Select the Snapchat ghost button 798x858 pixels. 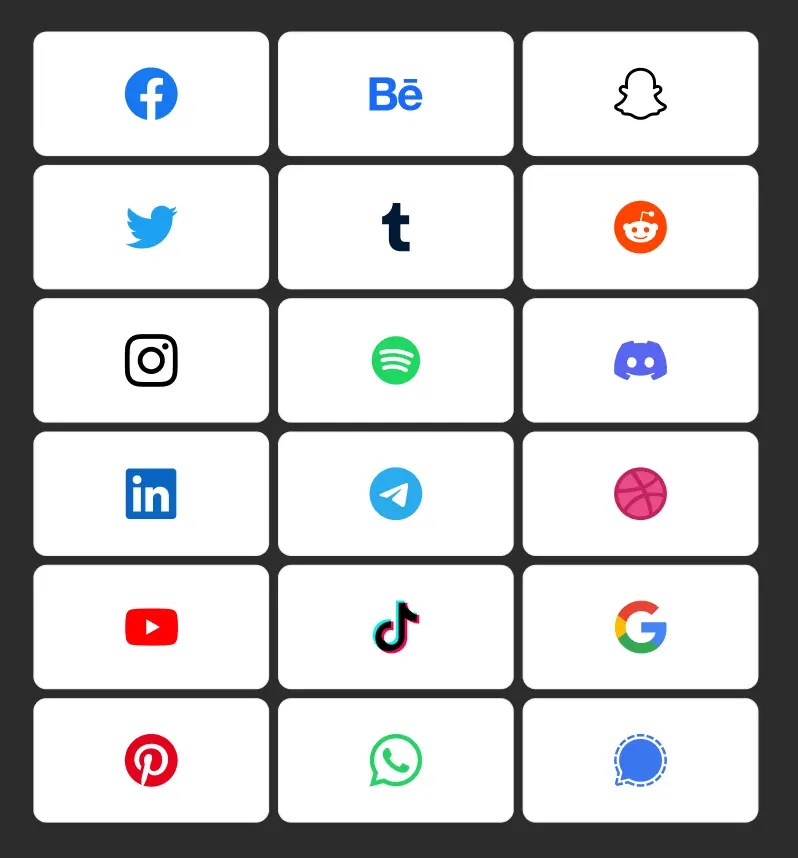point(640,94)
